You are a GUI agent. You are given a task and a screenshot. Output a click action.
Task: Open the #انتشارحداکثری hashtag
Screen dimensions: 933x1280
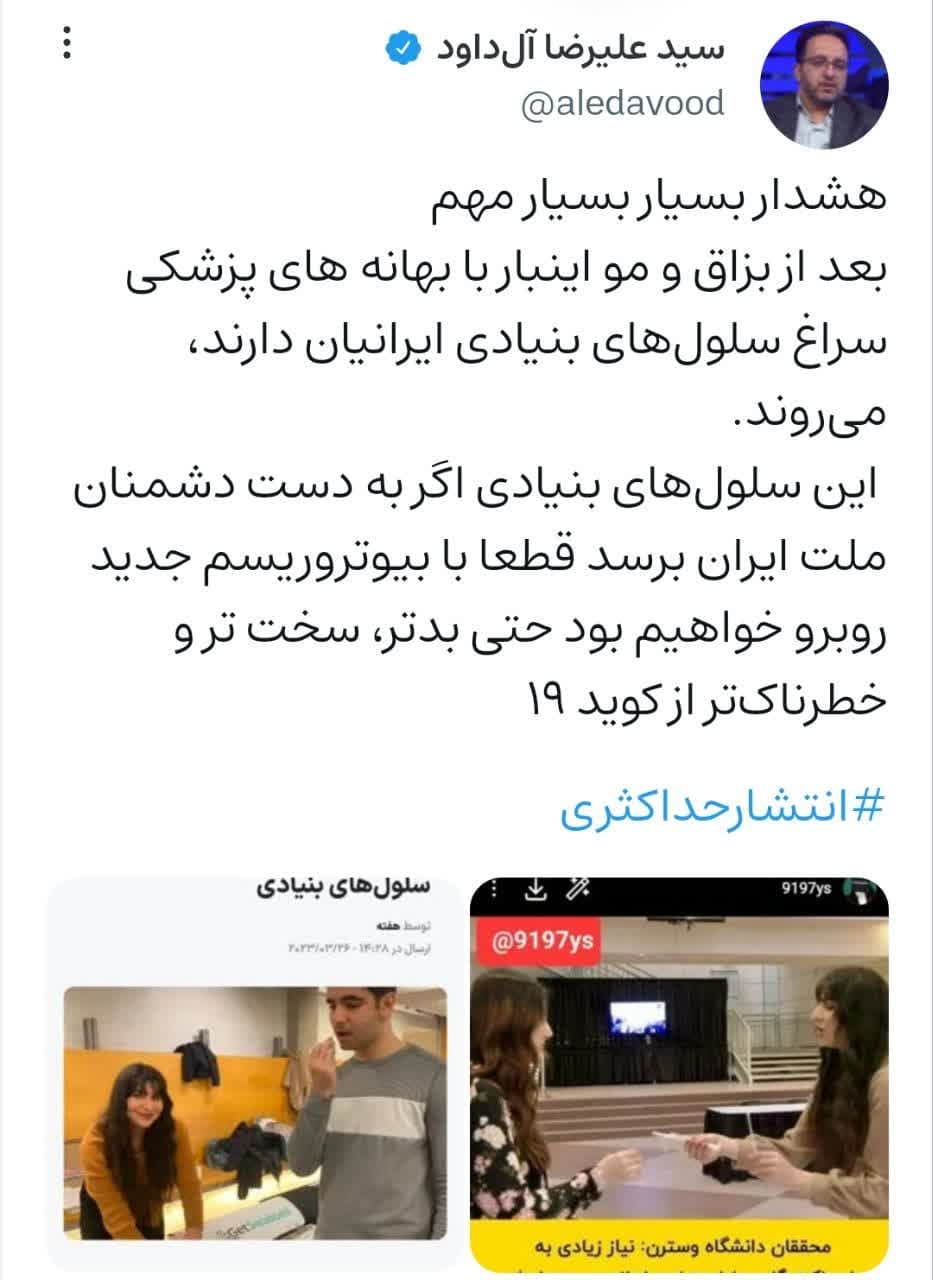click(723, 807)
